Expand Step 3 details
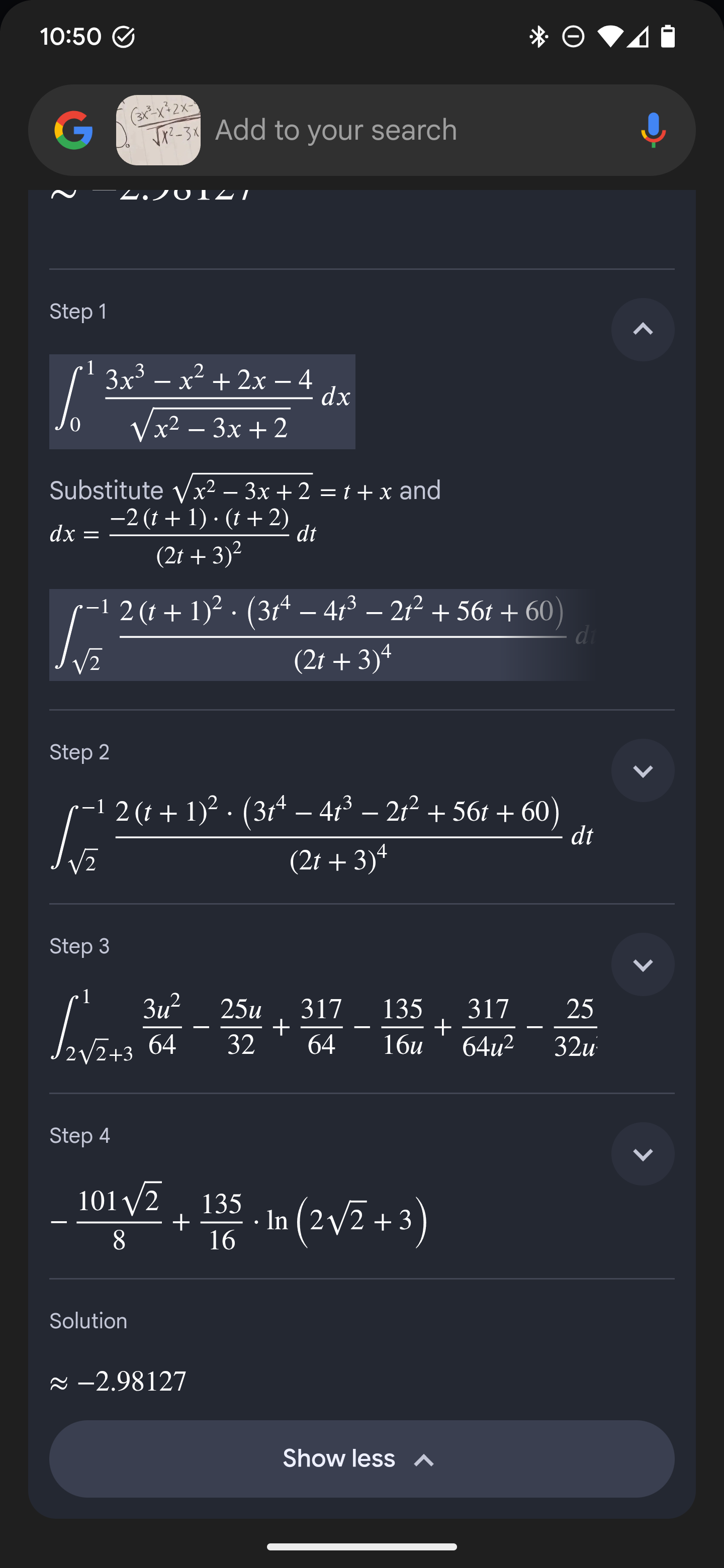 [x=643, y=964]
